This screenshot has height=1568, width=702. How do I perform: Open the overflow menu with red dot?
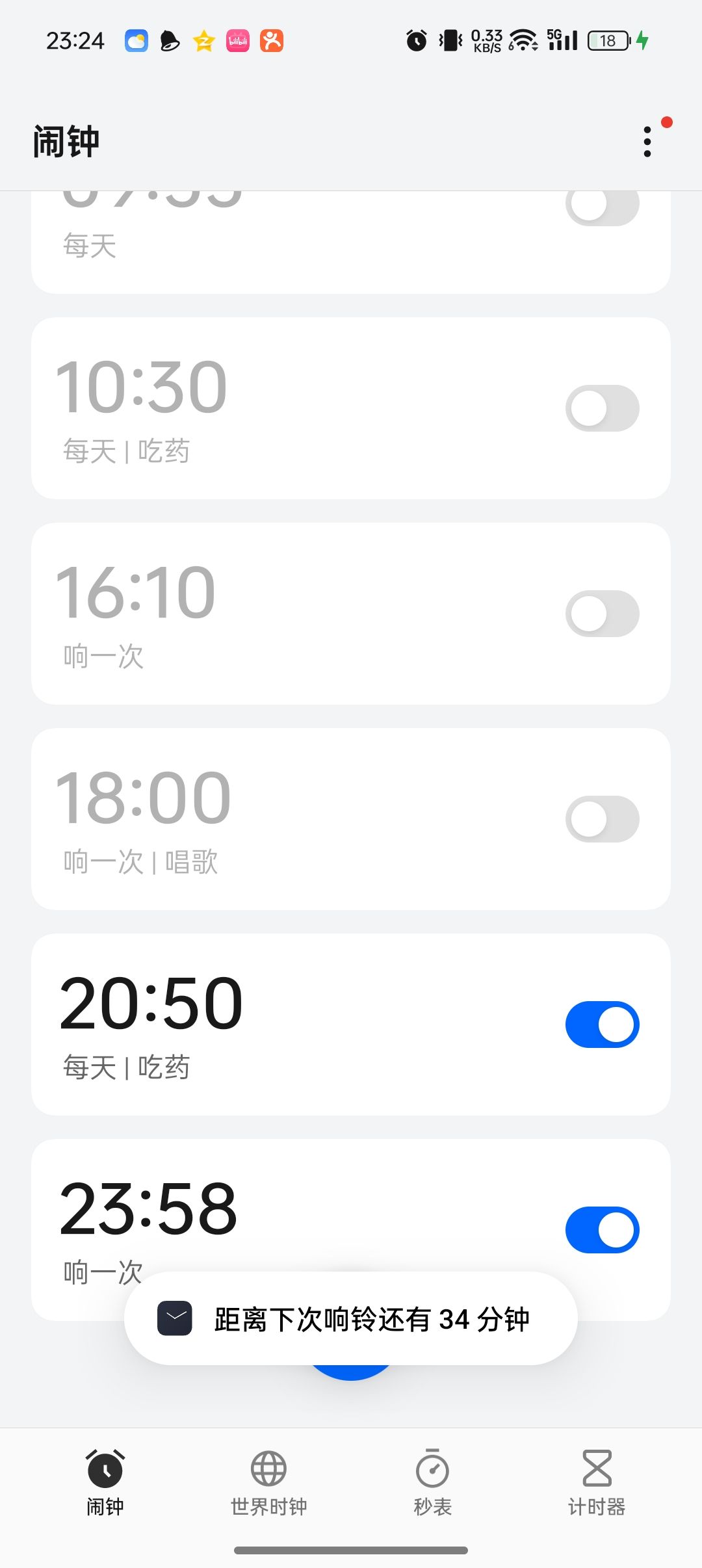click(647, 141)
